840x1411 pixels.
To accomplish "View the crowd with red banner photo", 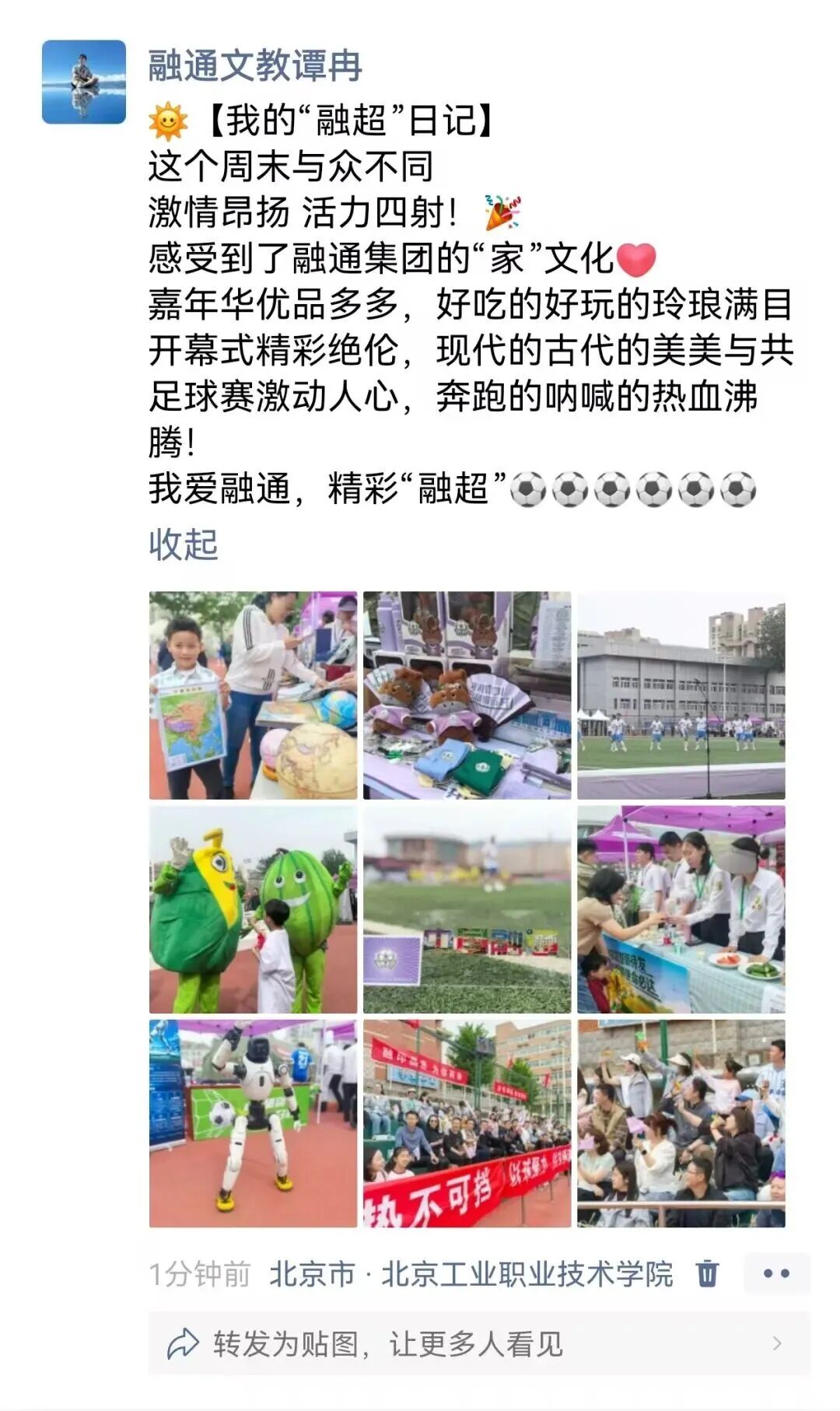I will (x=467, y=1123).
